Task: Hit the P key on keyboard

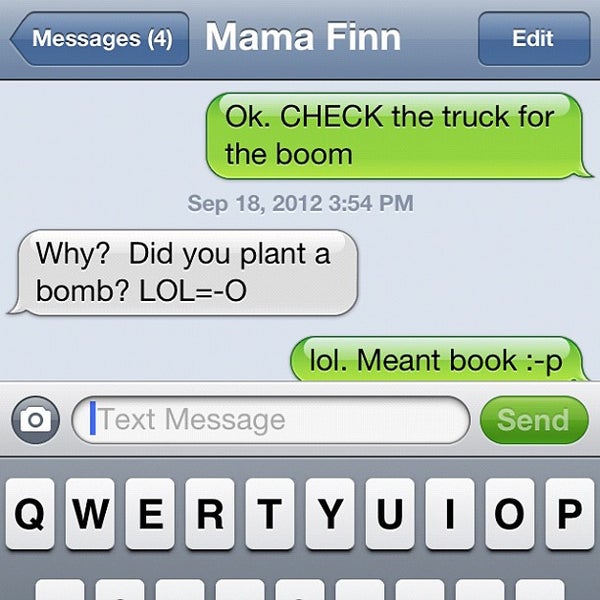Action: coord(569,514)
